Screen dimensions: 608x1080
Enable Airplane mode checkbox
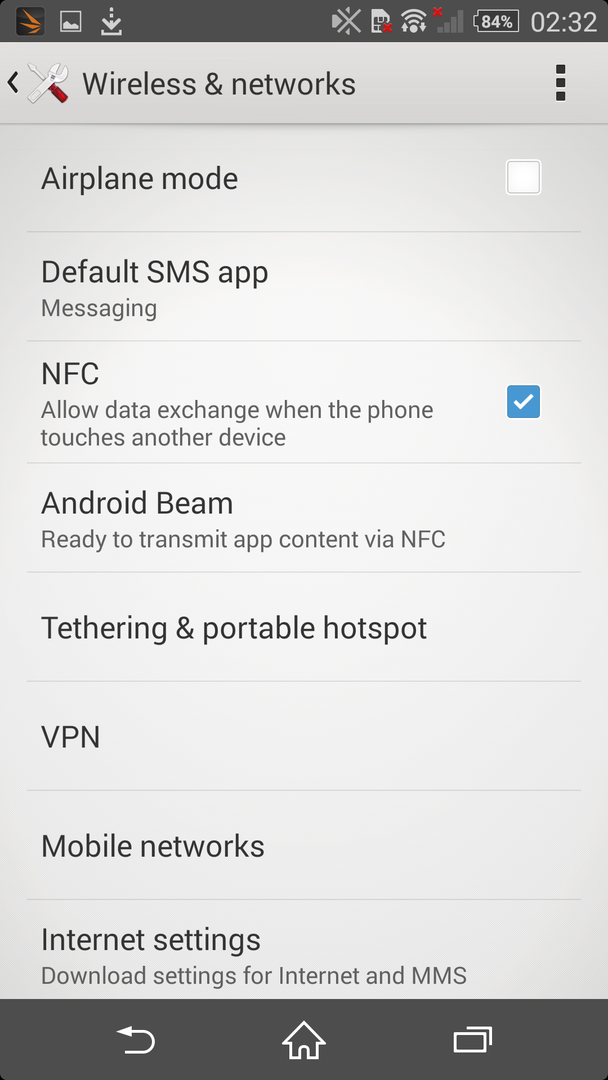523,178
